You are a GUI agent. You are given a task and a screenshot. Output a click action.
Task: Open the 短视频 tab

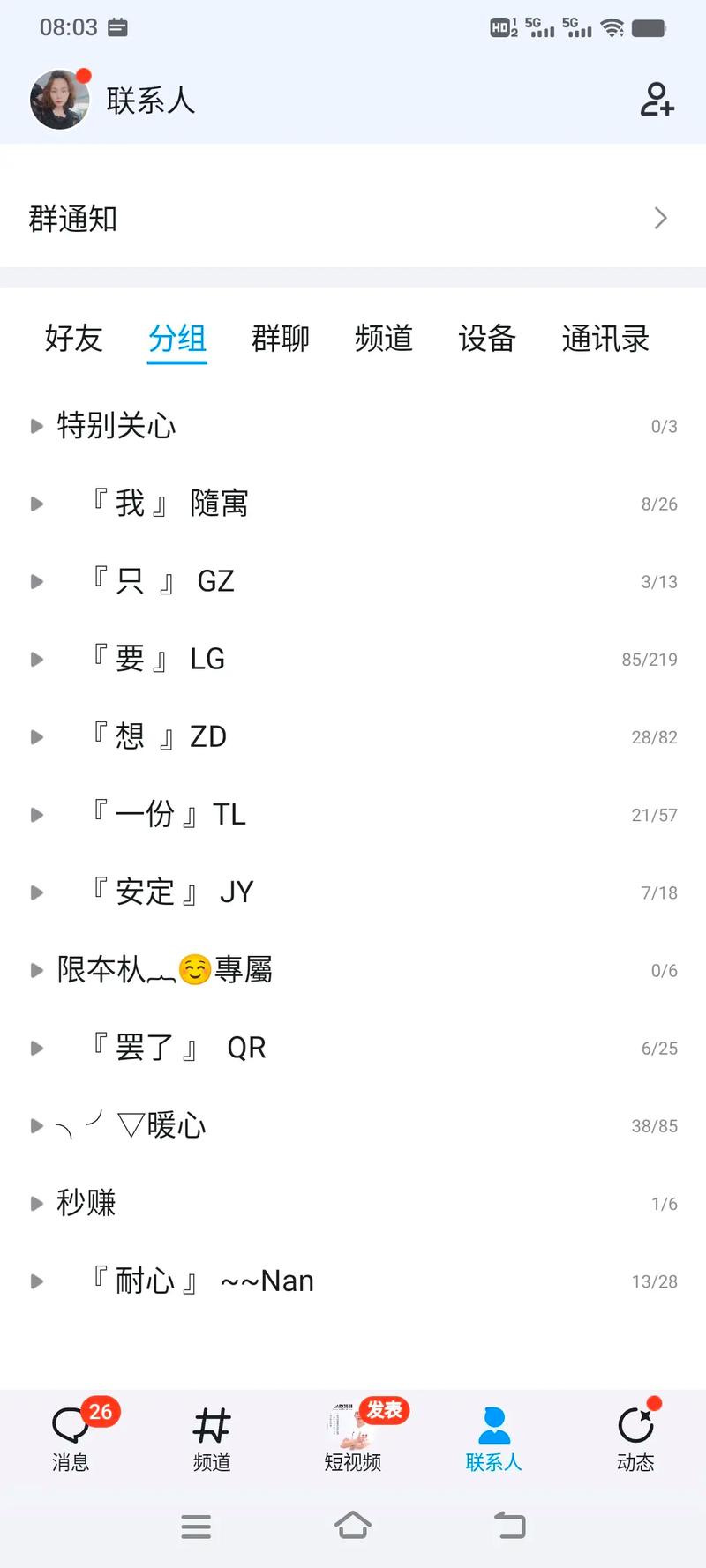353,1437
